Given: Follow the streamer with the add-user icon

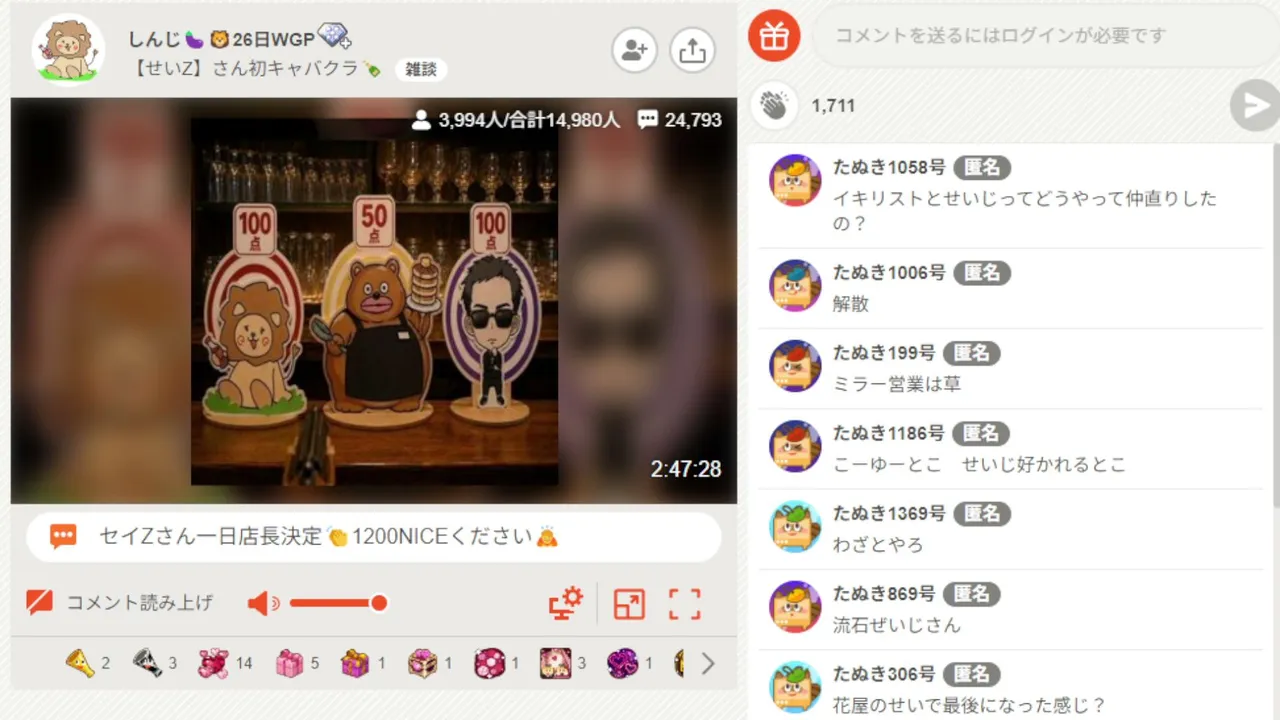Looking at the screenshot, I should click(x=634, y=50).
